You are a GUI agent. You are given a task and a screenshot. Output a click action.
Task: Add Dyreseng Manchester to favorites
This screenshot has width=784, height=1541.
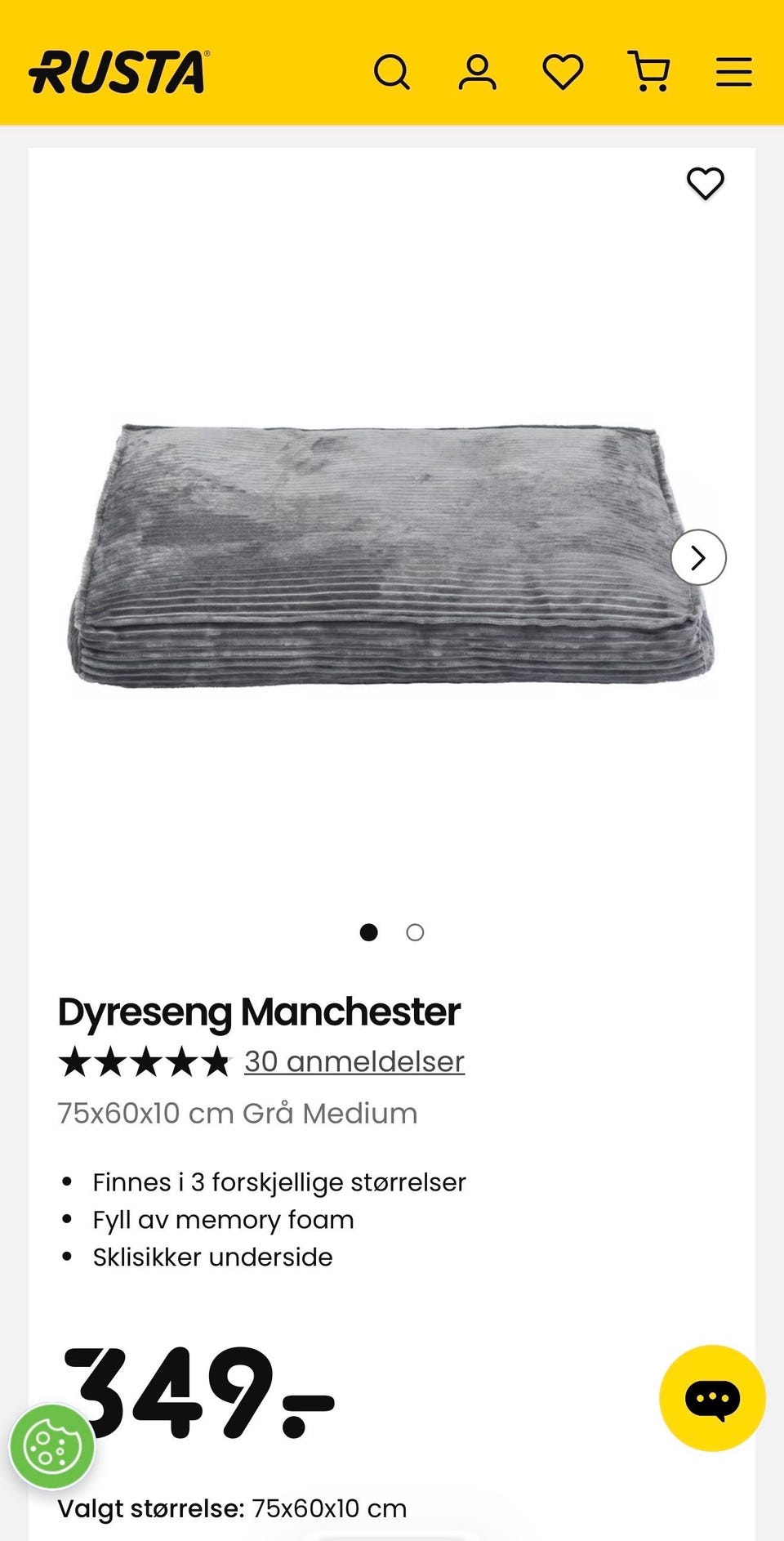705,183
